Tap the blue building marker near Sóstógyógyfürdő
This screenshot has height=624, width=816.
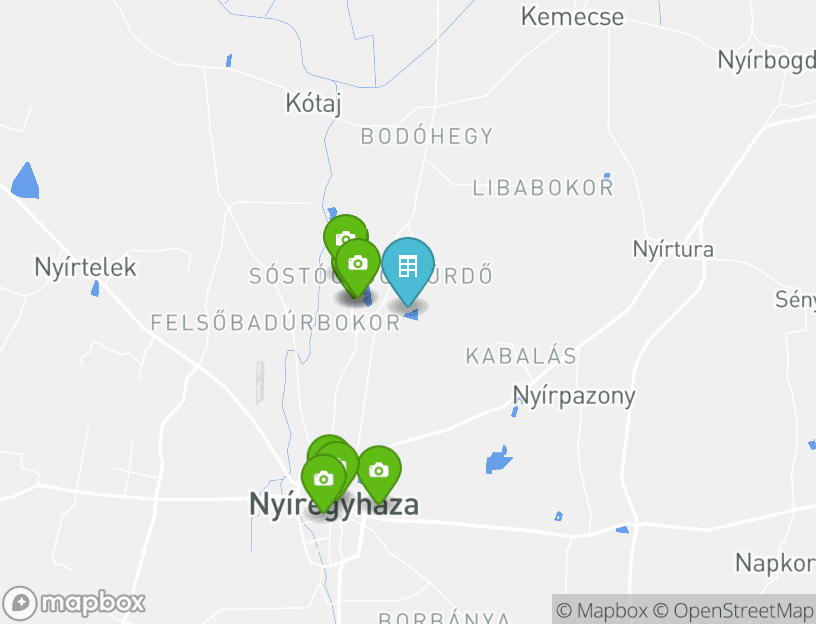[x=408, y=267]
